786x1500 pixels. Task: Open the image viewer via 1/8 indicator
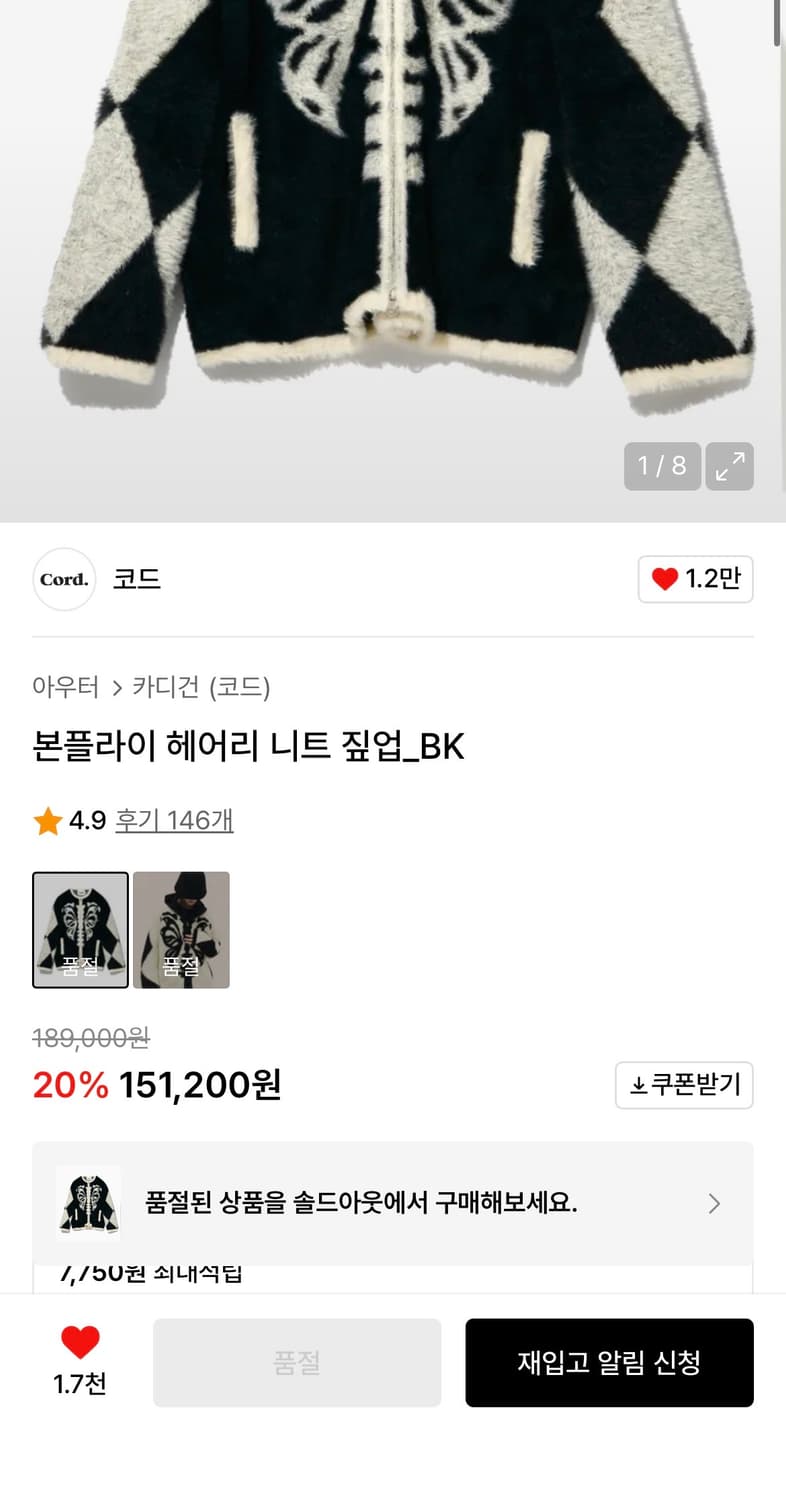662,466
